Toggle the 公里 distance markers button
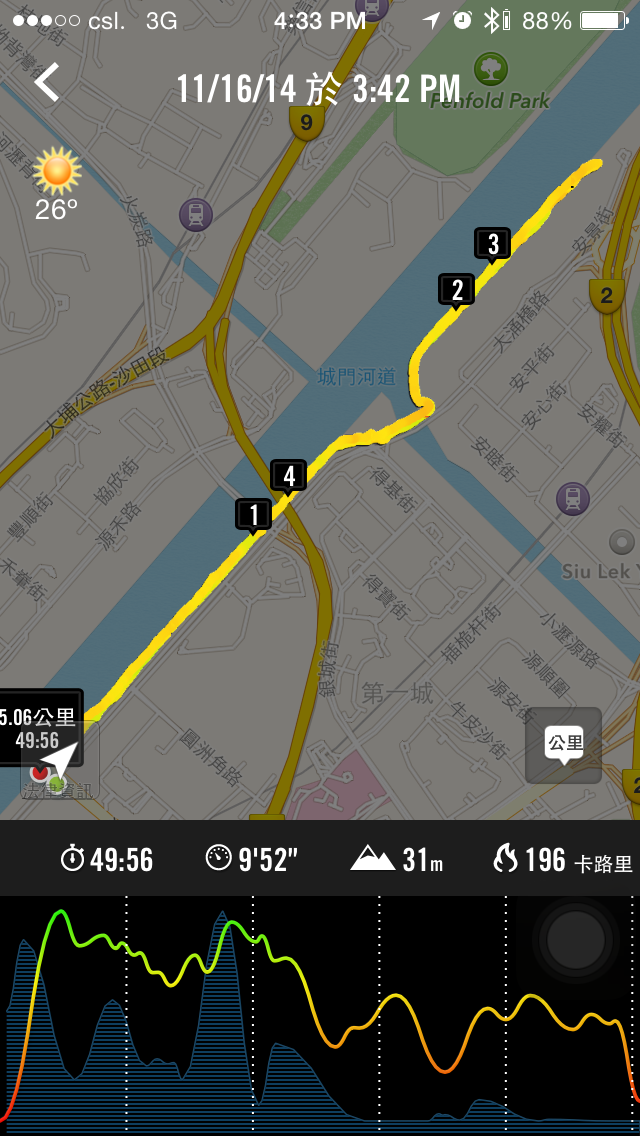Viewport: 640px width, 1136px height. (x=563, y=745)
